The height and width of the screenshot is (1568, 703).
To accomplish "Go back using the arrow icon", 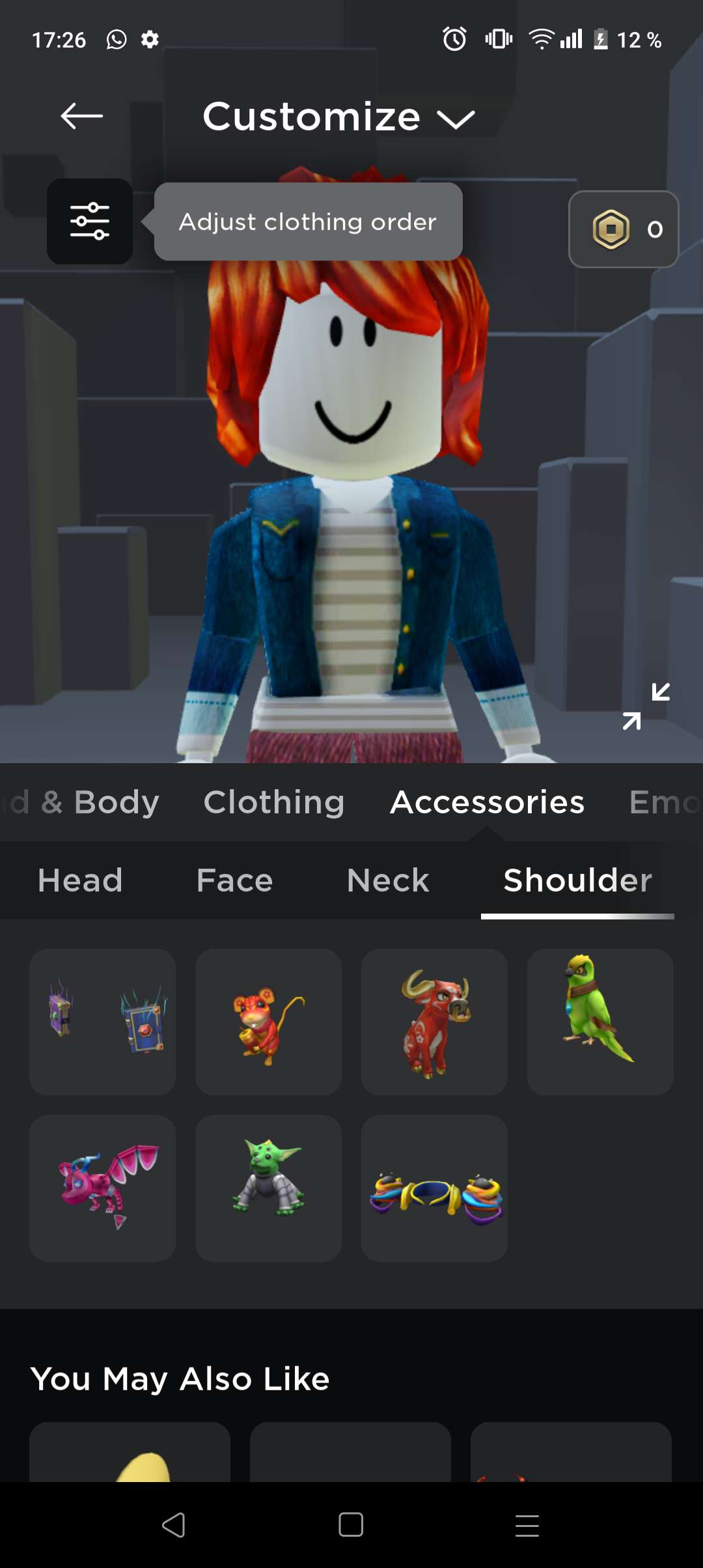I will (x=82, y=117).
